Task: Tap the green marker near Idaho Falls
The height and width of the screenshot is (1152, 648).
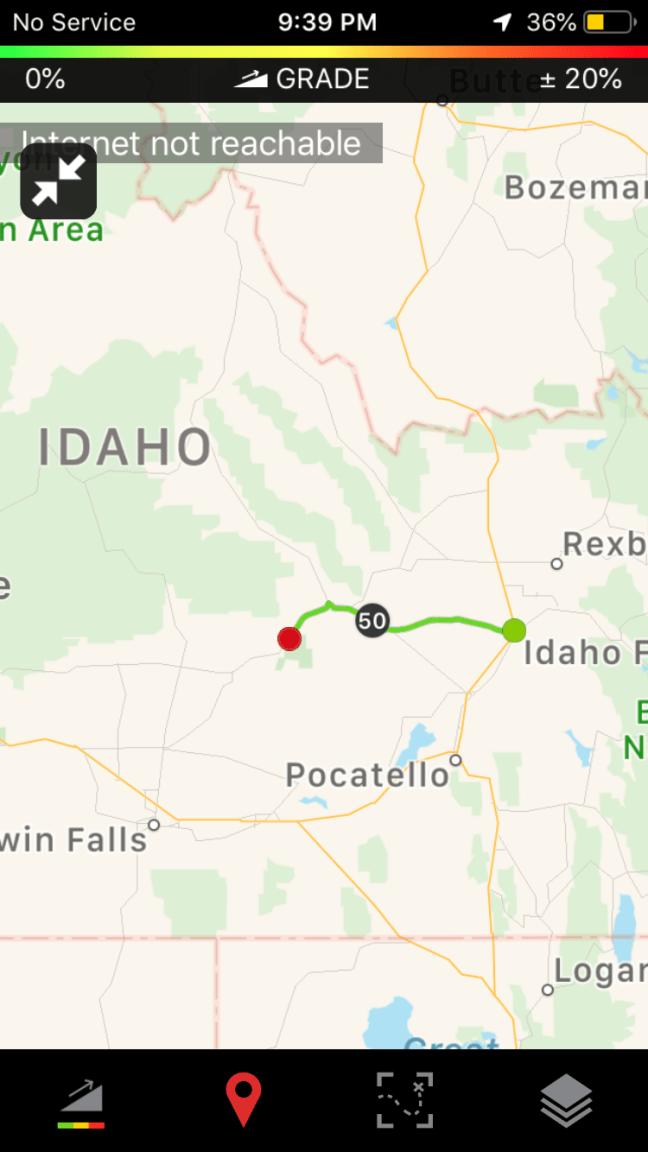Action: [x=514, y=630]
